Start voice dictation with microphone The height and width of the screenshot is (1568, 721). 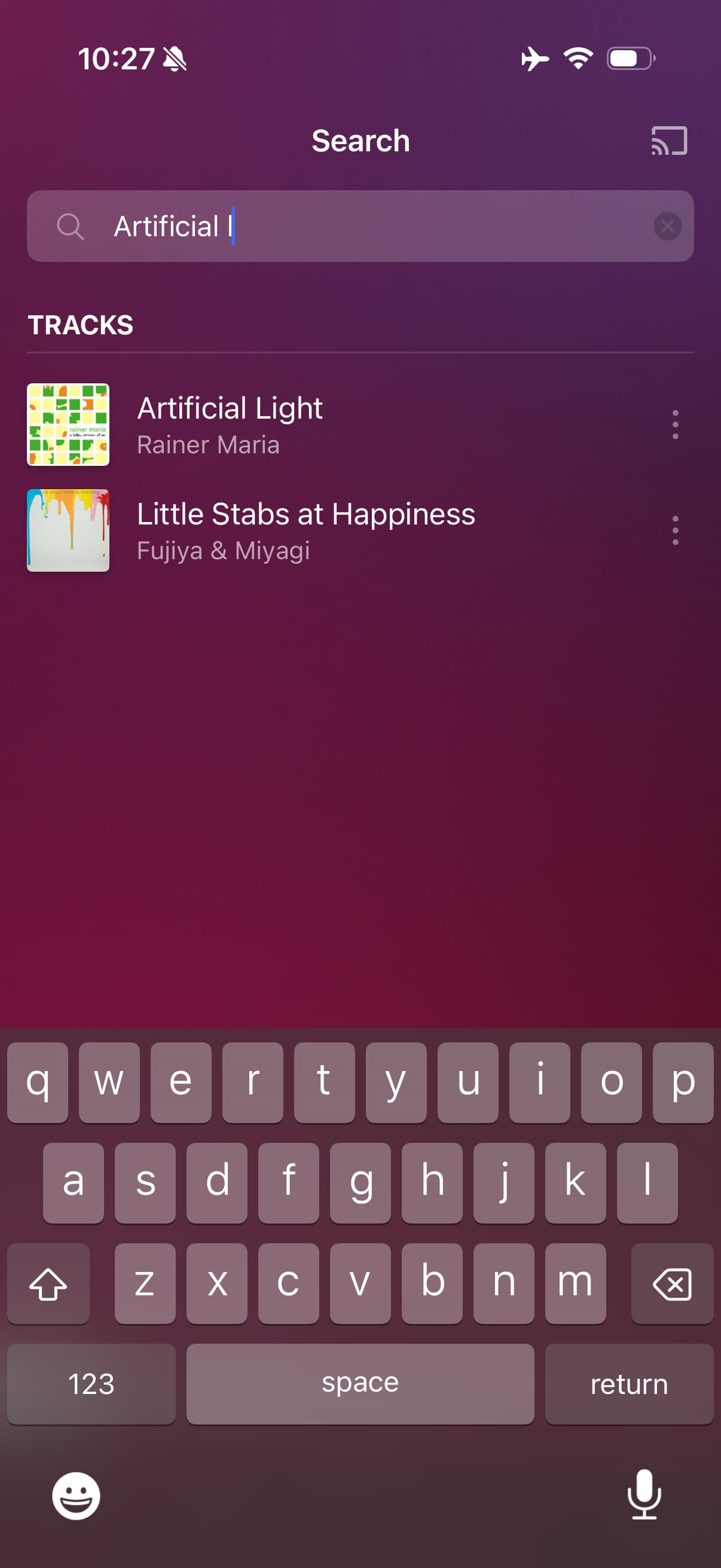tap(644, 1495)
